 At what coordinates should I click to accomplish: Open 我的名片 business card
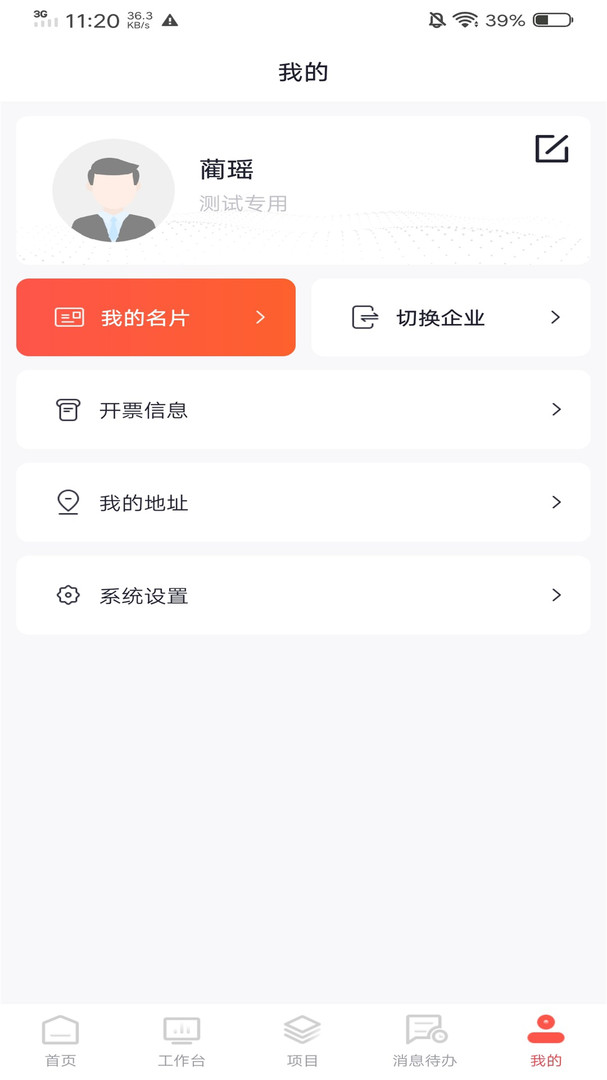(x=156, y=318)
